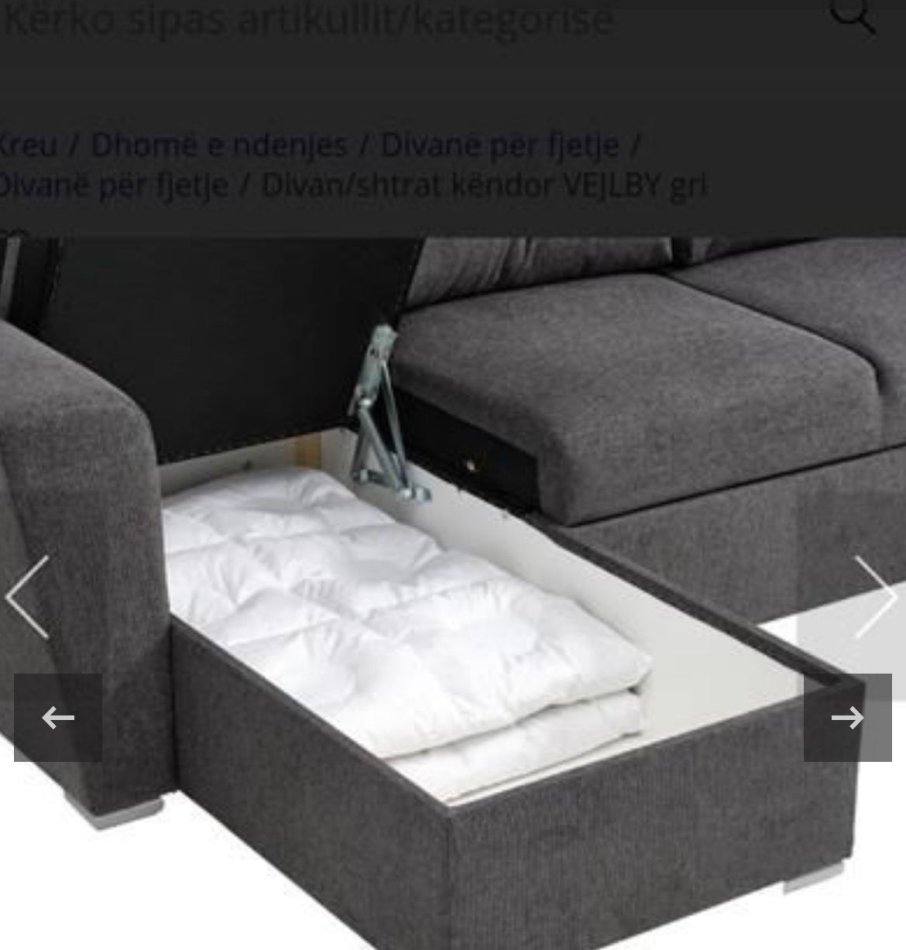Show next image with thin white right chevron
This screenshot has width=906, height=950.
874,597
